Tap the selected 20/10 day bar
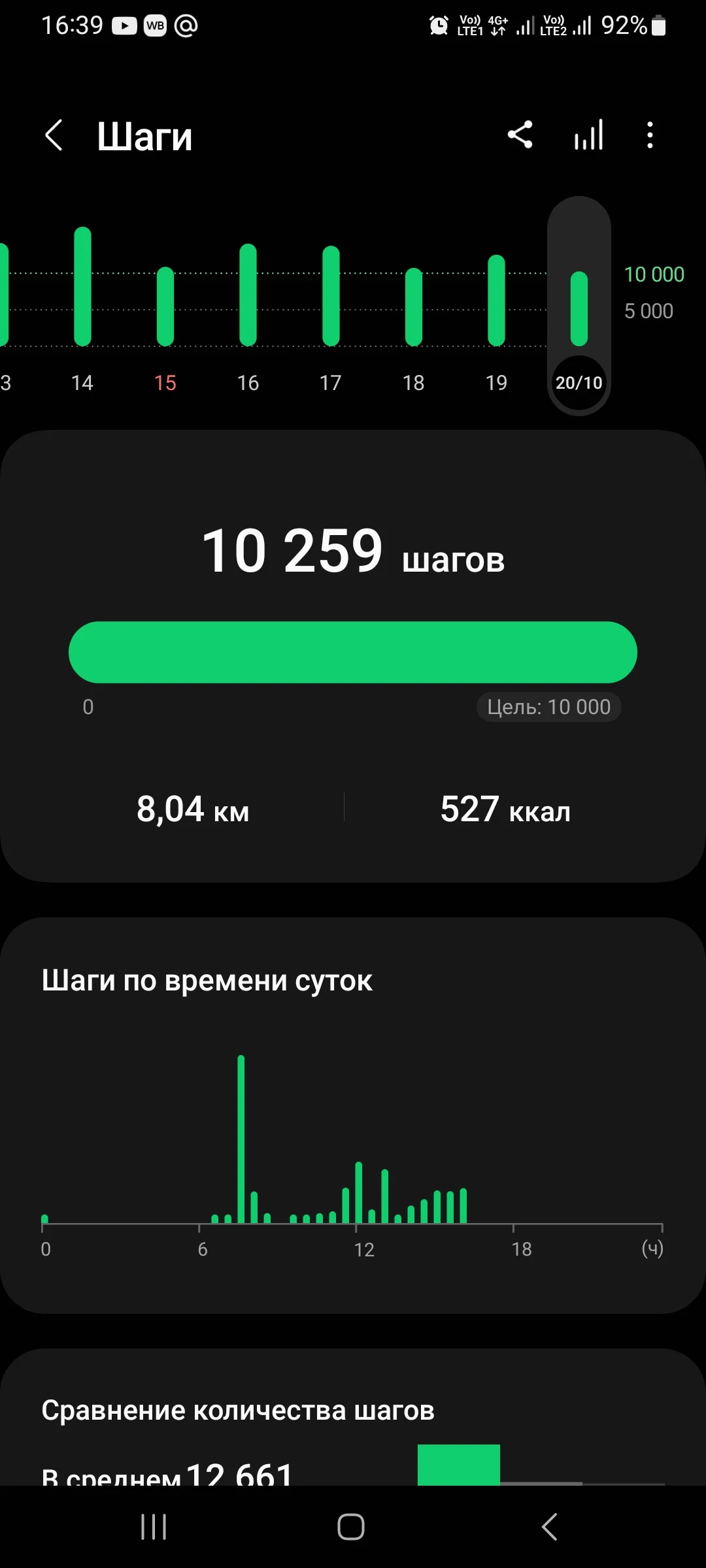 579,308
